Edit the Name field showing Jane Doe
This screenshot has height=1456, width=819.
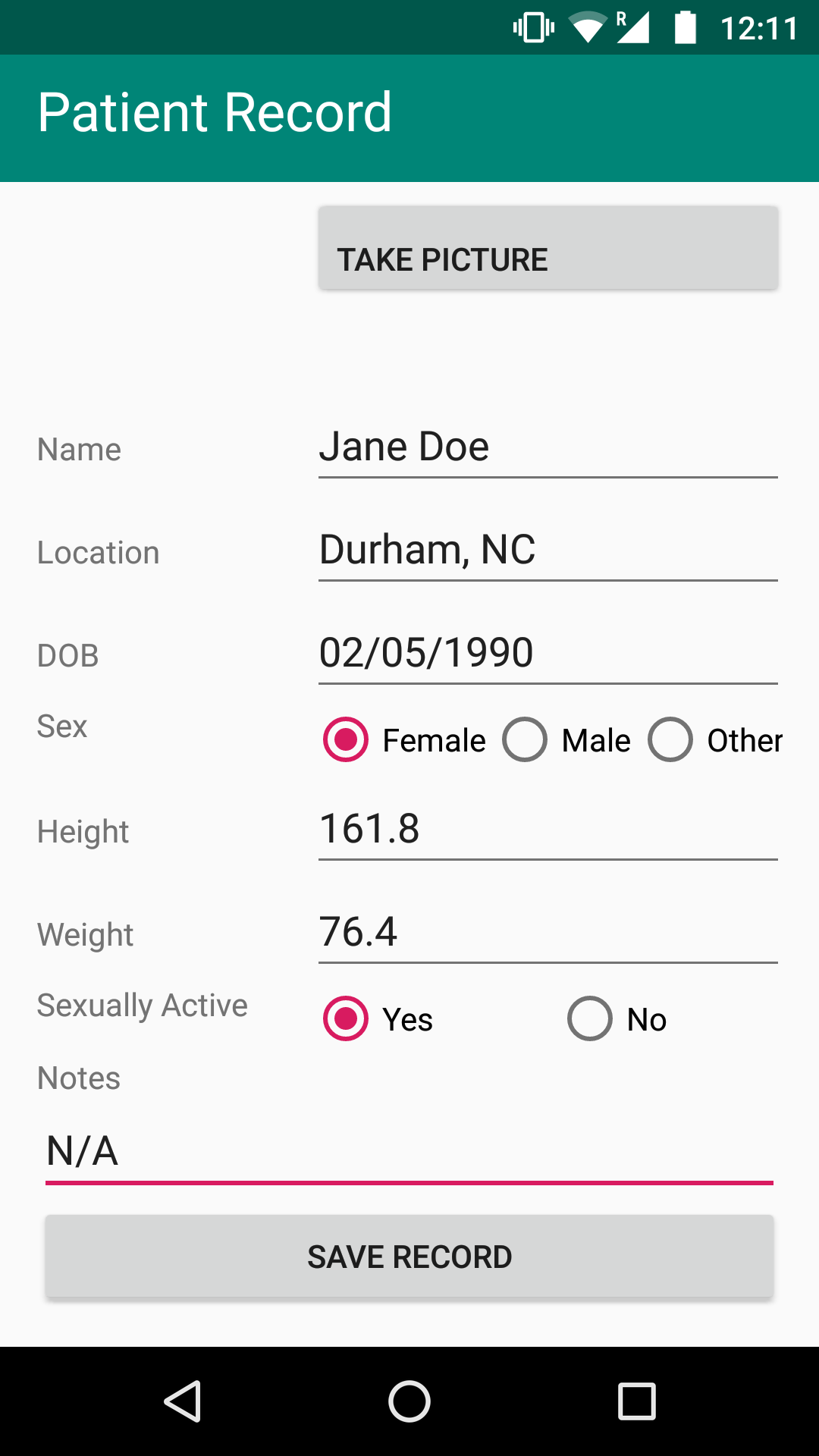point(548,447)
